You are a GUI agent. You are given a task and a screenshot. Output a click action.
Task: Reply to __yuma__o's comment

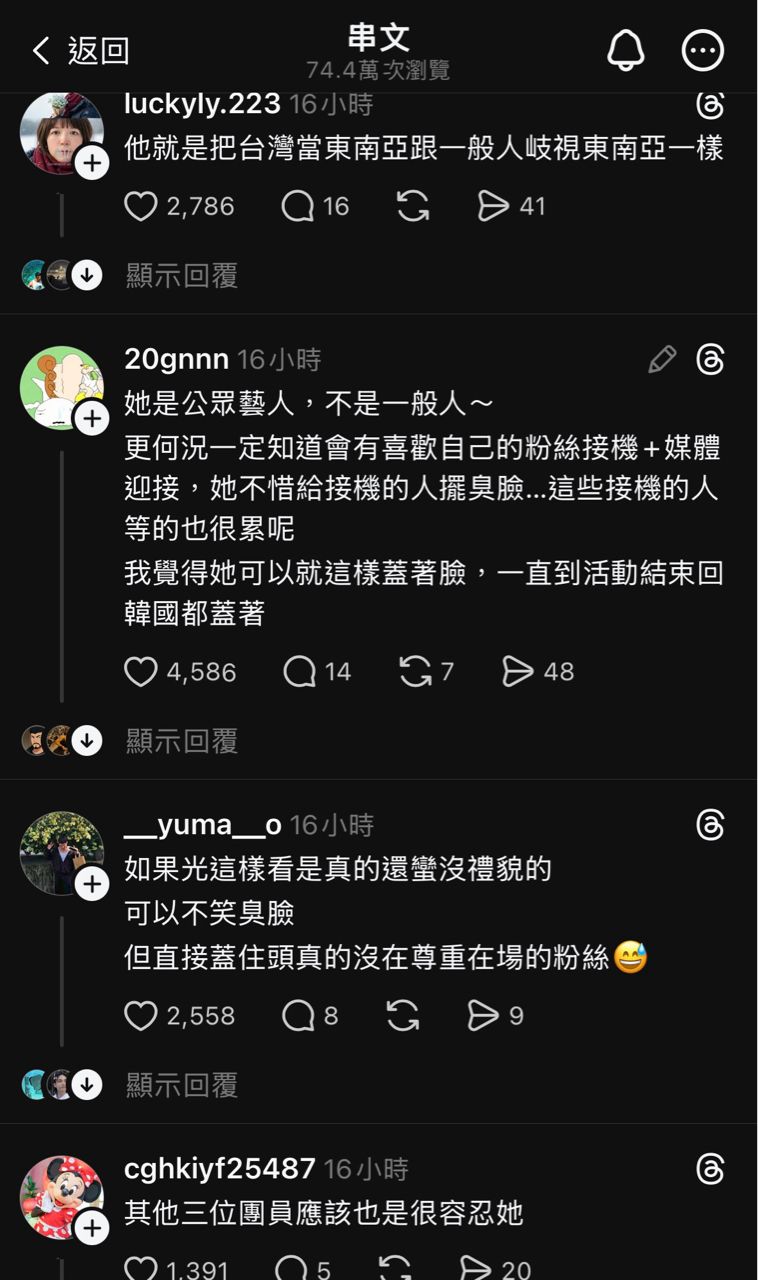298,1016
